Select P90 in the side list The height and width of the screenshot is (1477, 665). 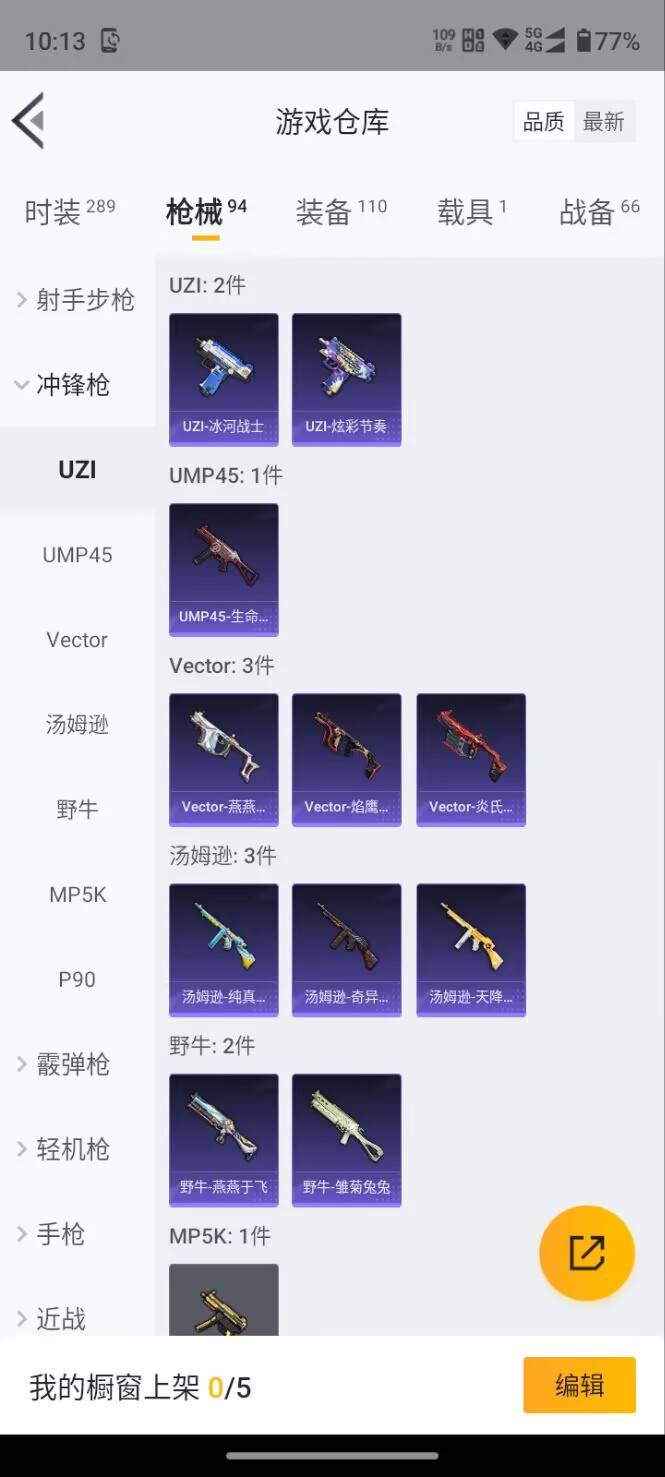pyautogui.click(x=77, y=980)
